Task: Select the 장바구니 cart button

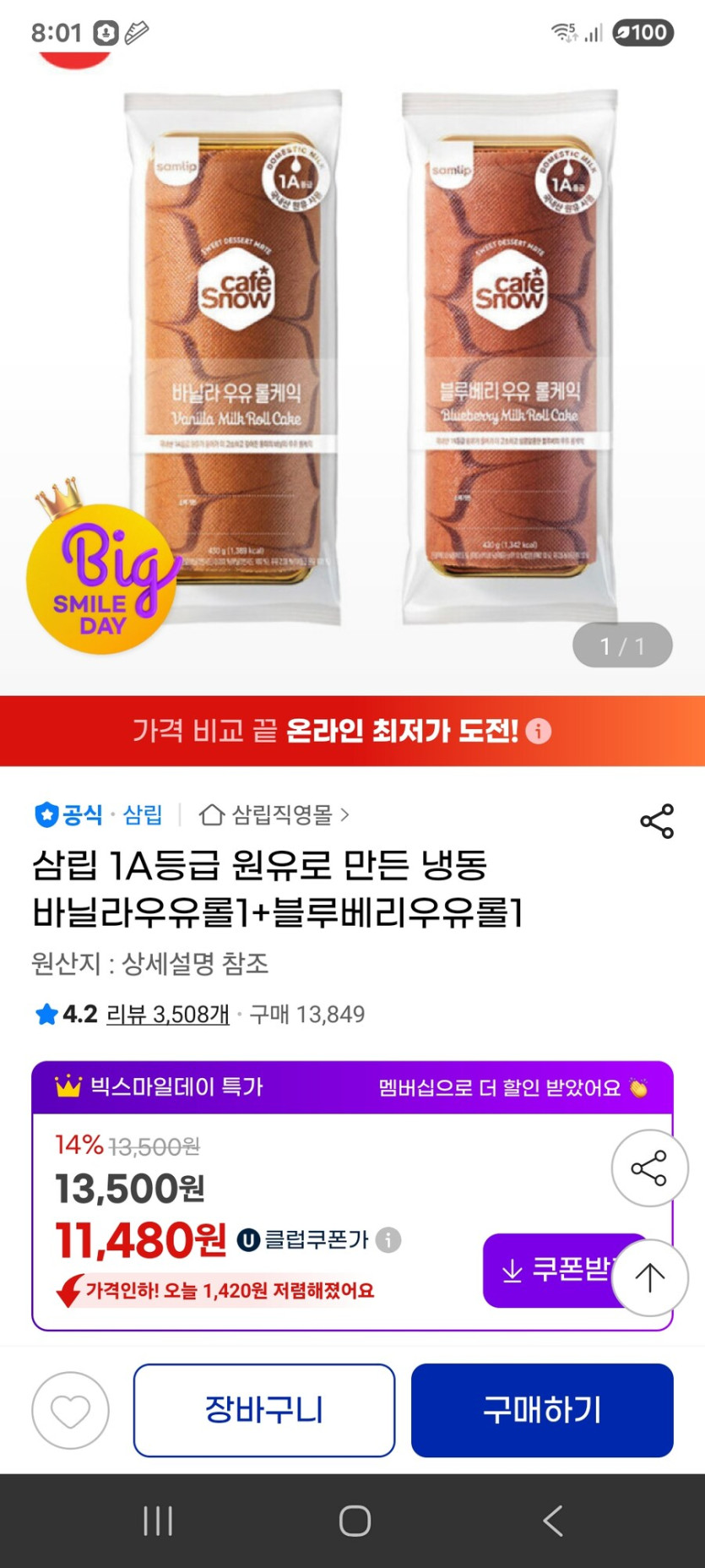Action: 263,1411
